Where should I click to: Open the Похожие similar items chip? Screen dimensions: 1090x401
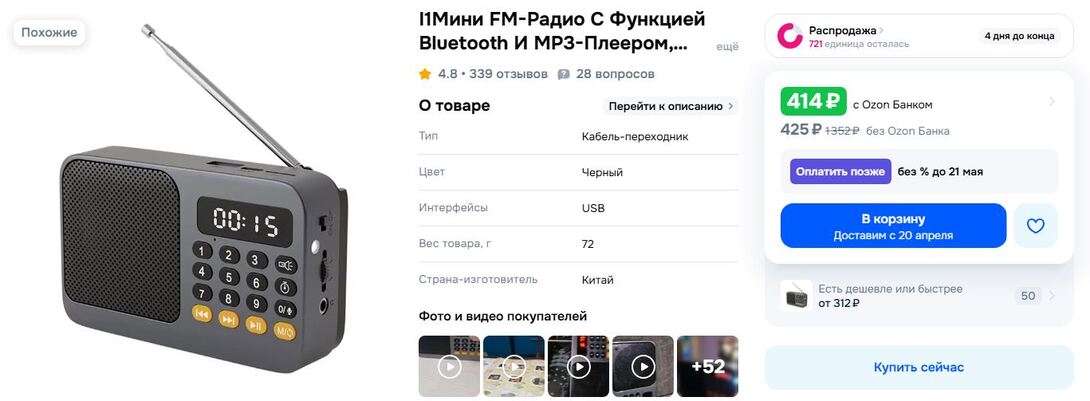pos(49,33)
